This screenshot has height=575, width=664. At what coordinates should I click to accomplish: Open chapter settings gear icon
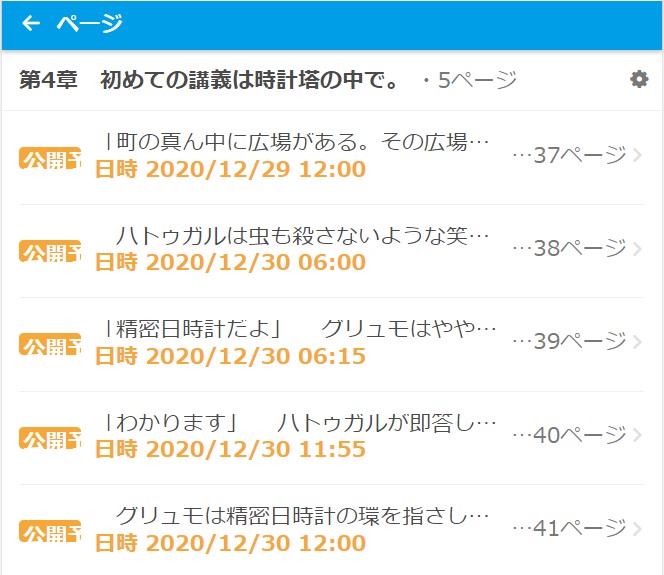(x=639, y=79)
